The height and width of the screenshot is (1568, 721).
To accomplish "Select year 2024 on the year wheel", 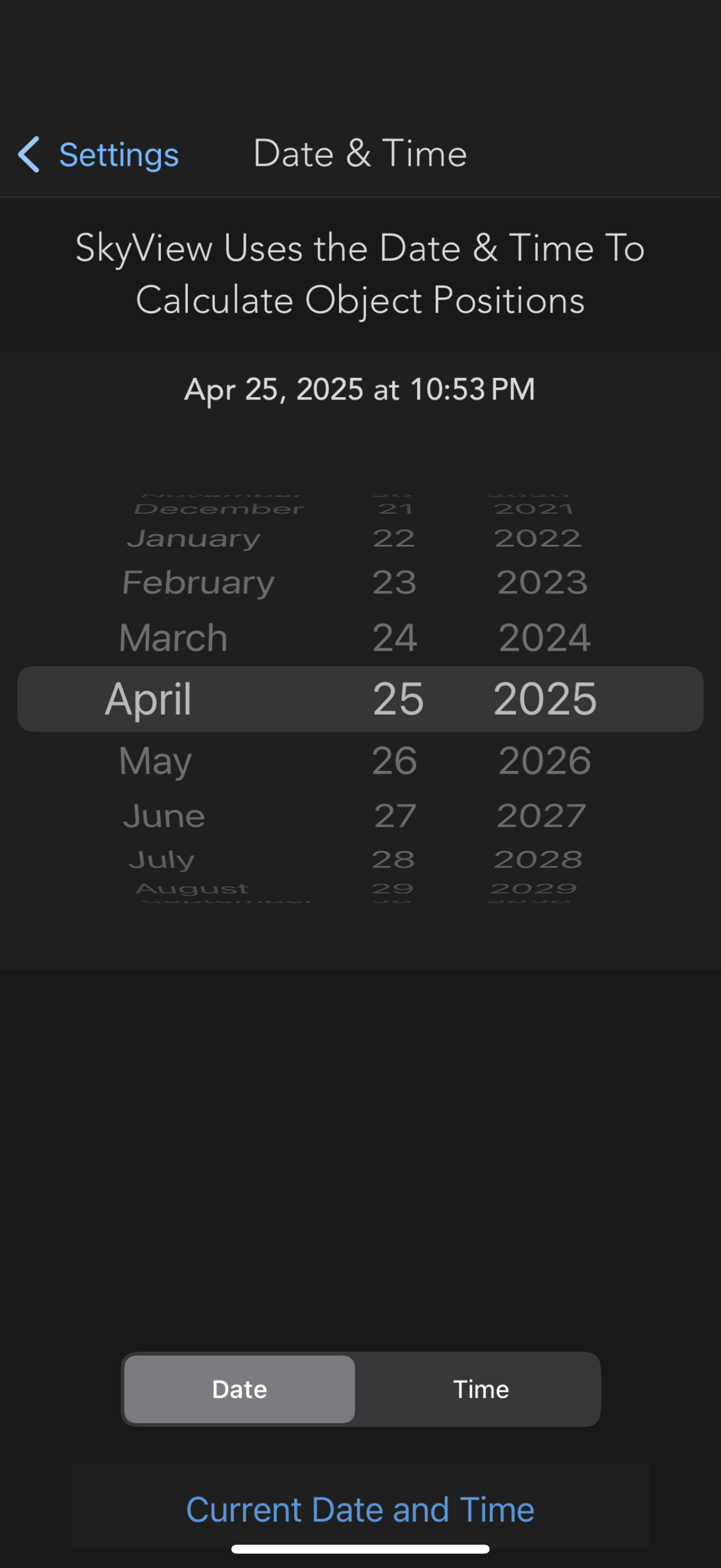I will pos(544,637).
